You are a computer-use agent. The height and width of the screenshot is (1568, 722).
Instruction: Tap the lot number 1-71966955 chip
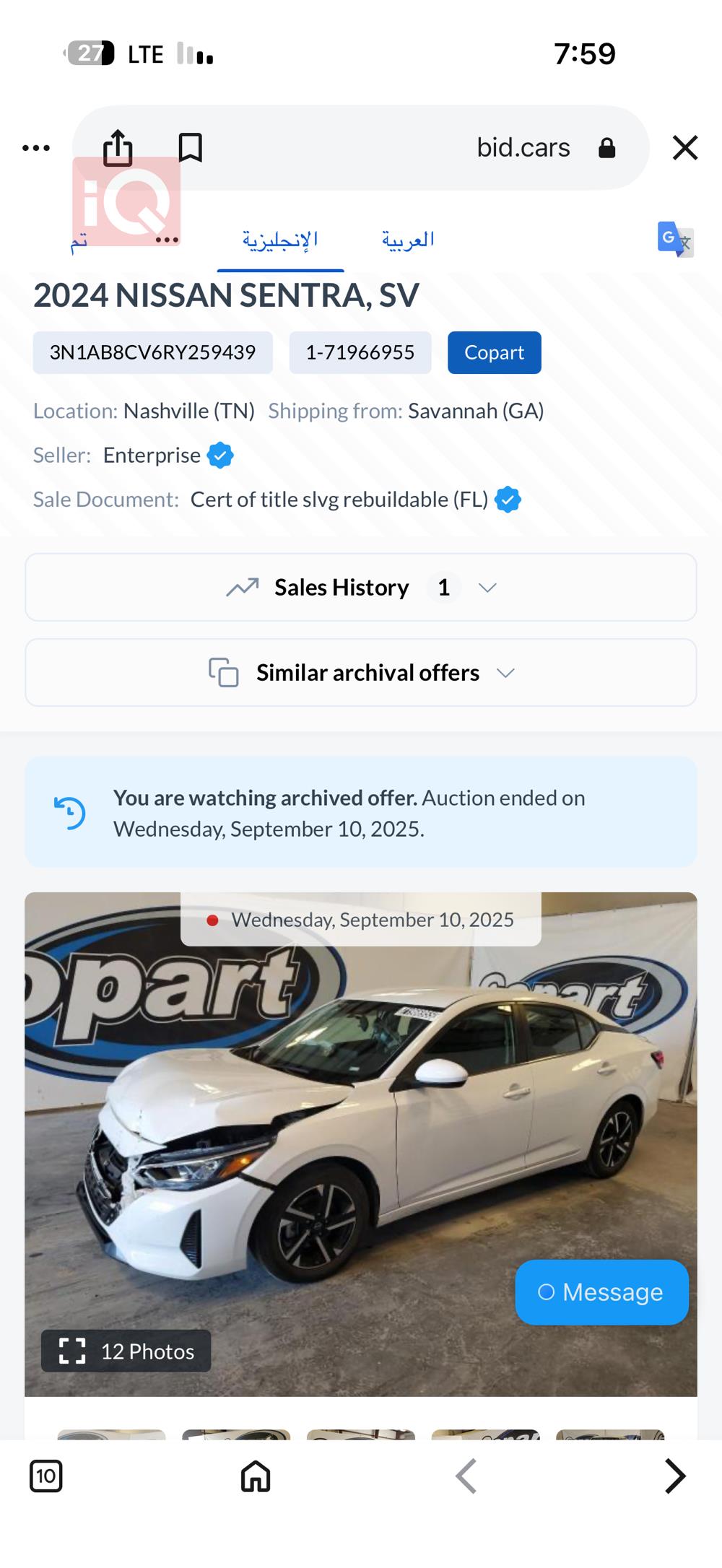pos(360,352)
